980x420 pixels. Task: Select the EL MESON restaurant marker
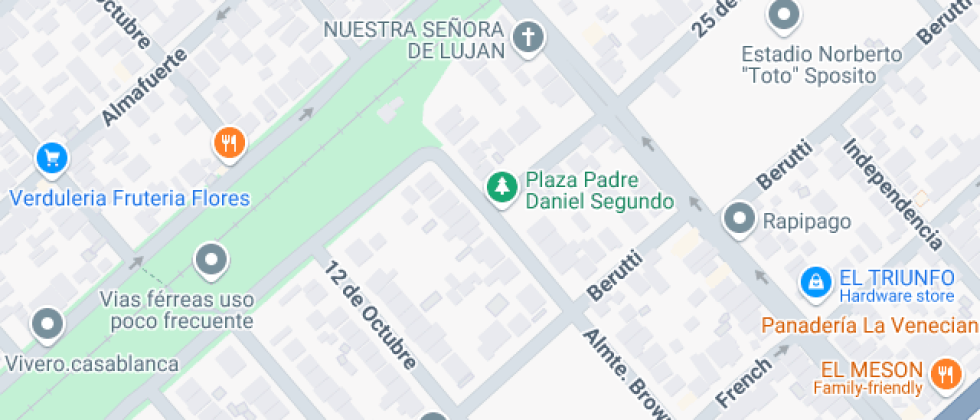(x=944, y=375)
